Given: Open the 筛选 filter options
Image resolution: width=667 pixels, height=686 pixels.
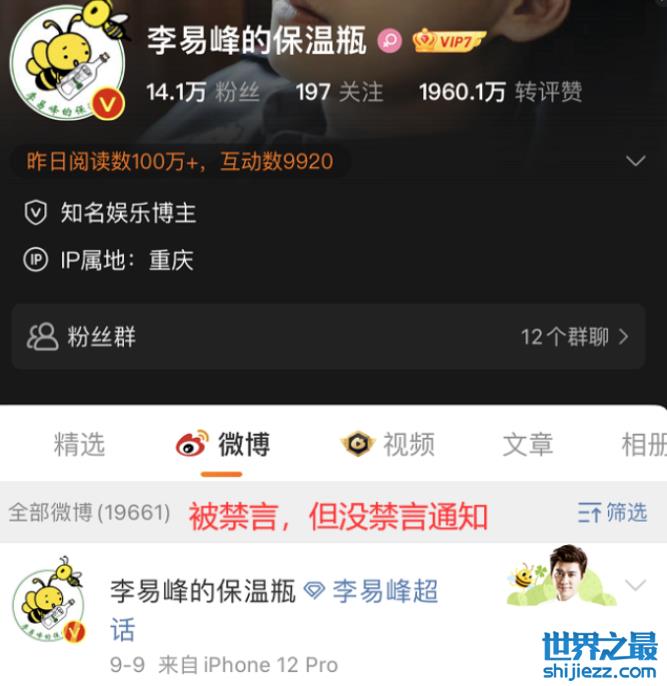Looking at the screenshot, I should click(613, 513).
